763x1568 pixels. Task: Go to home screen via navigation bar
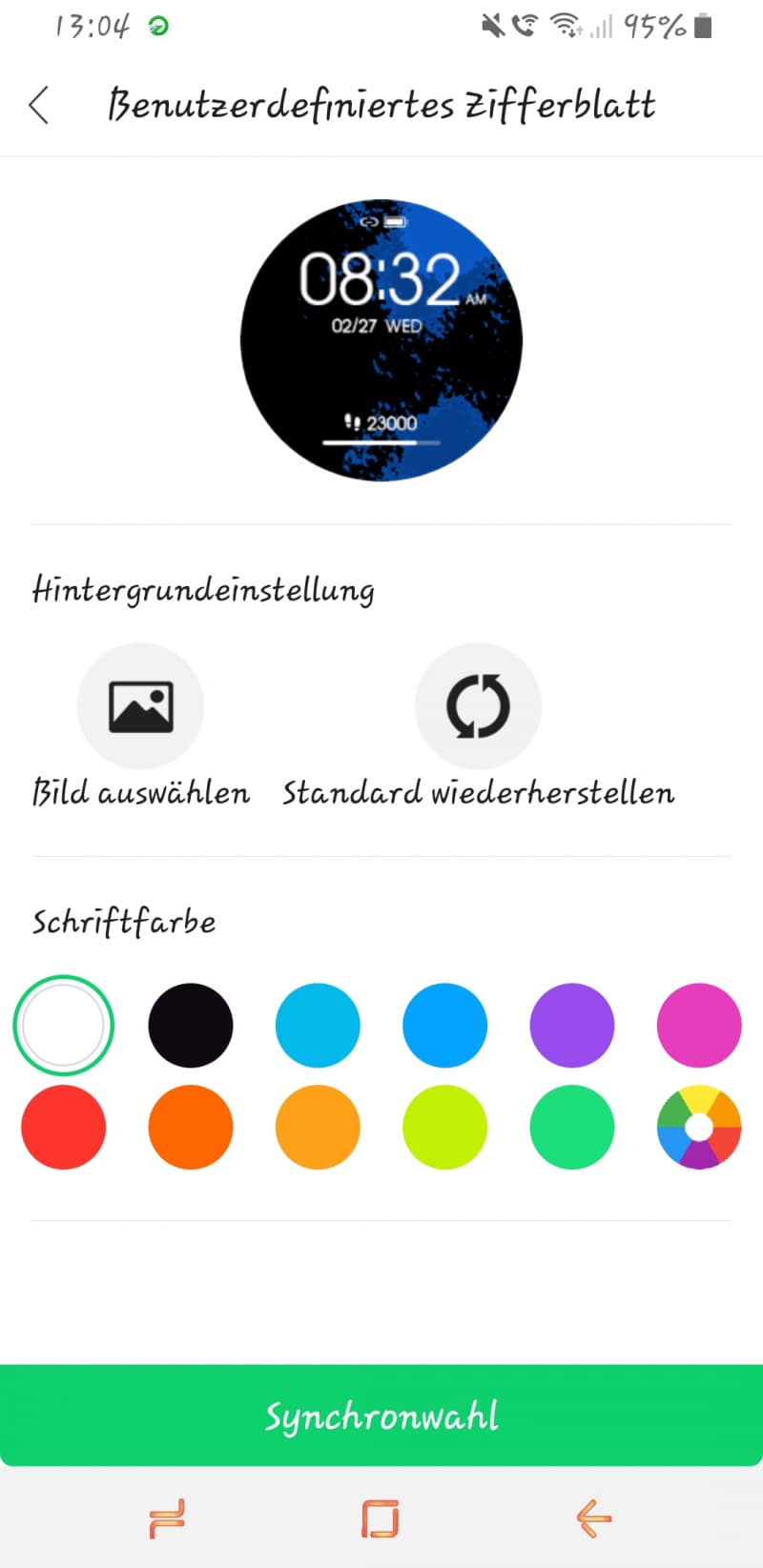pyautogui.click(x=381, y=1518)
